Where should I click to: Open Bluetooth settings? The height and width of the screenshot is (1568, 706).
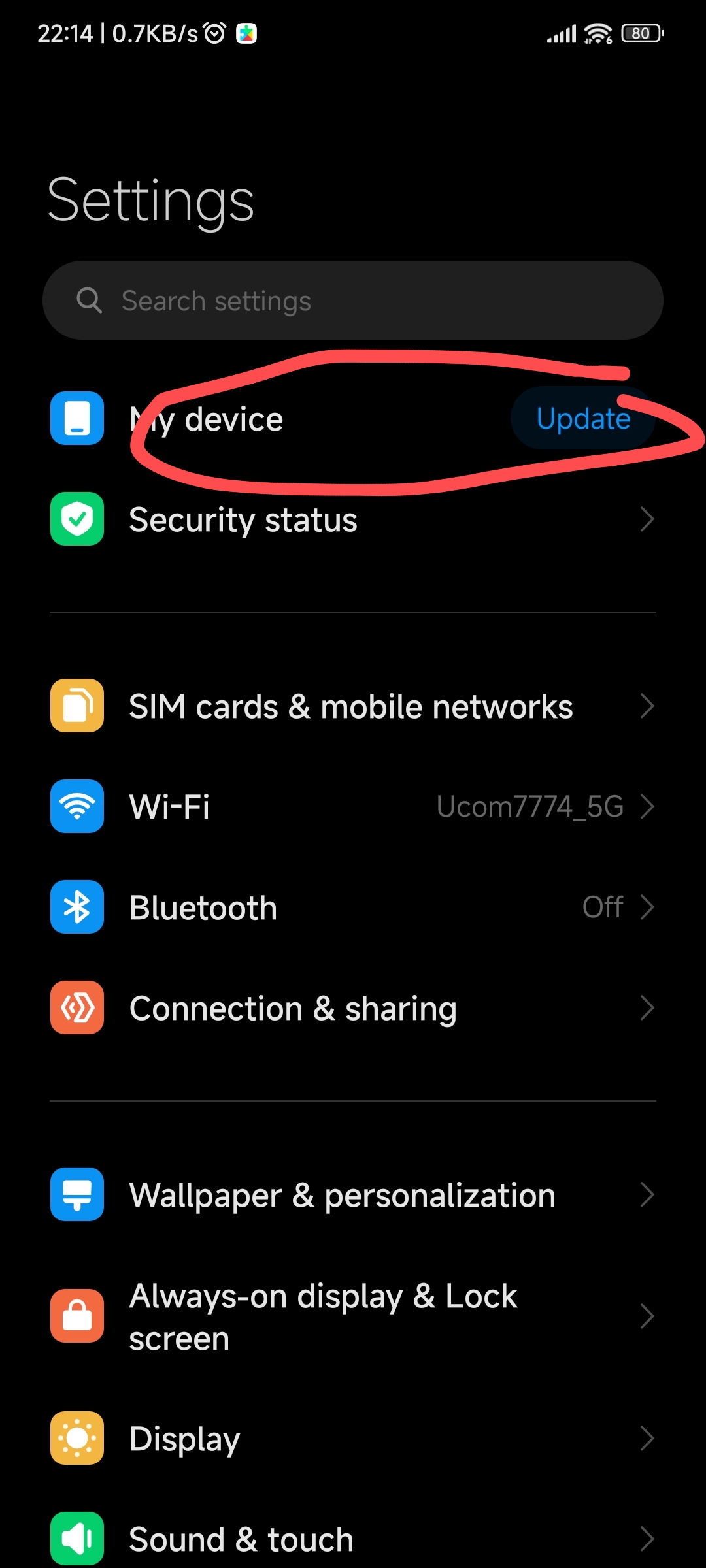pos(353,907)
